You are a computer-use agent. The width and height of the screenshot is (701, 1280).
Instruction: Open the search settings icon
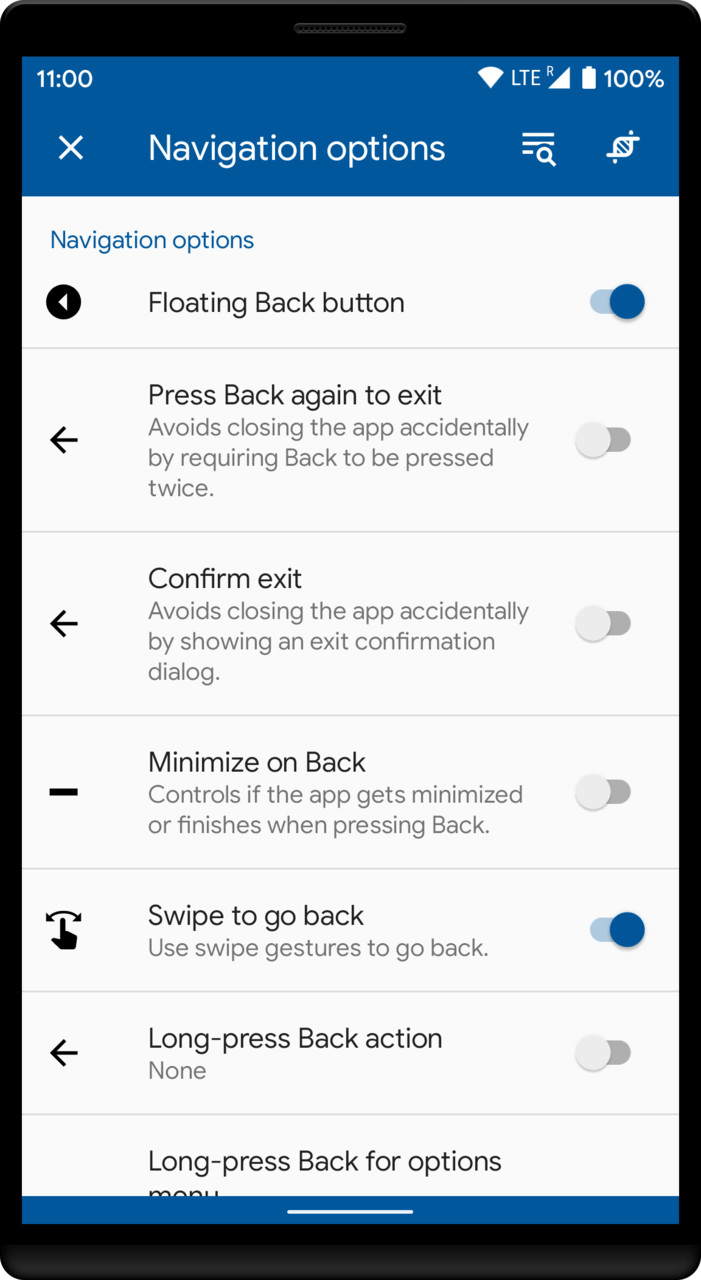[539, 148]
